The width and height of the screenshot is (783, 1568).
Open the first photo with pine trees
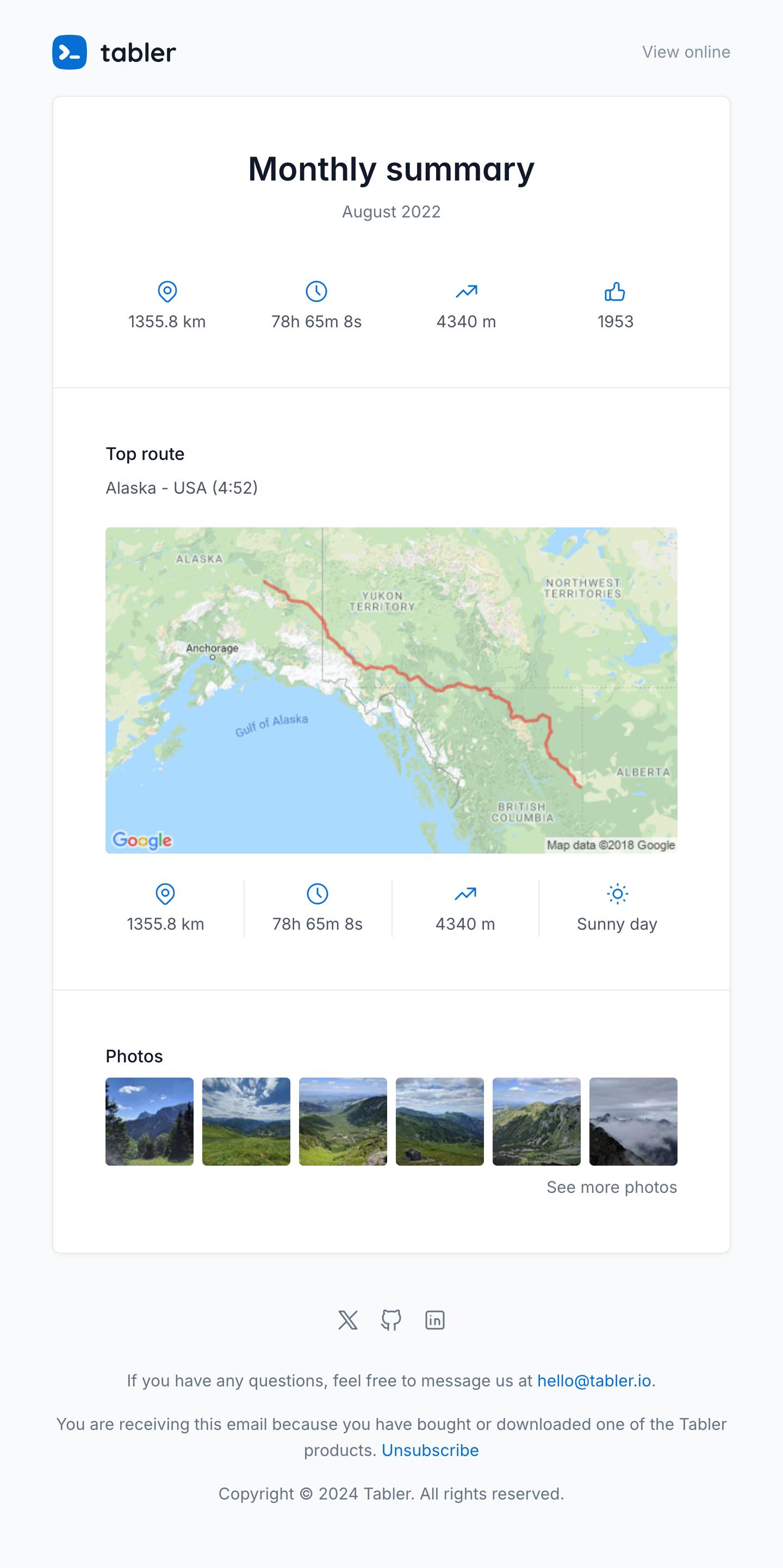coord(149,1121)
